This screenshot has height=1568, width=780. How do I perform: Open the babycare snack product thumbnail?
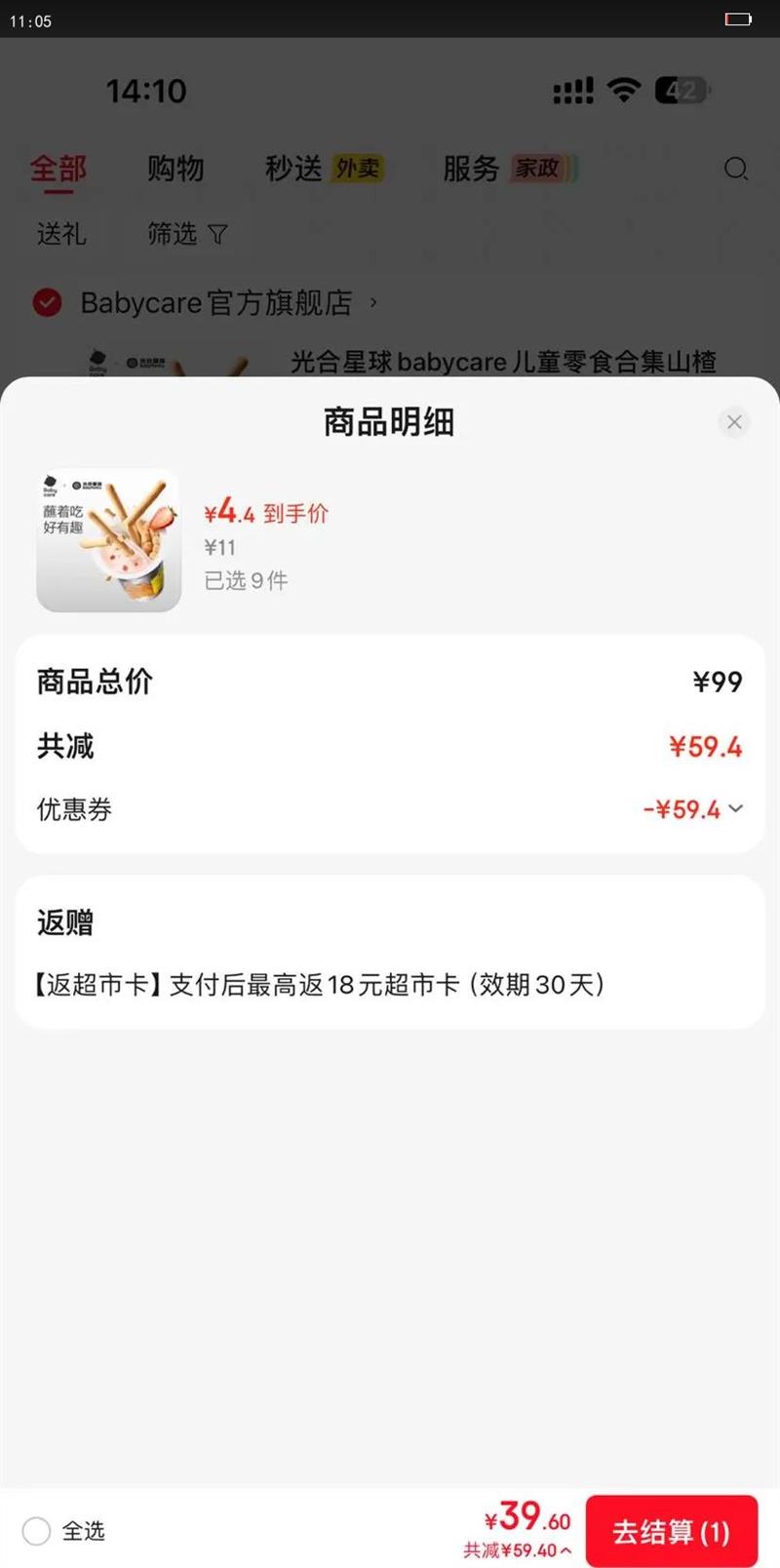coord(109,541)
